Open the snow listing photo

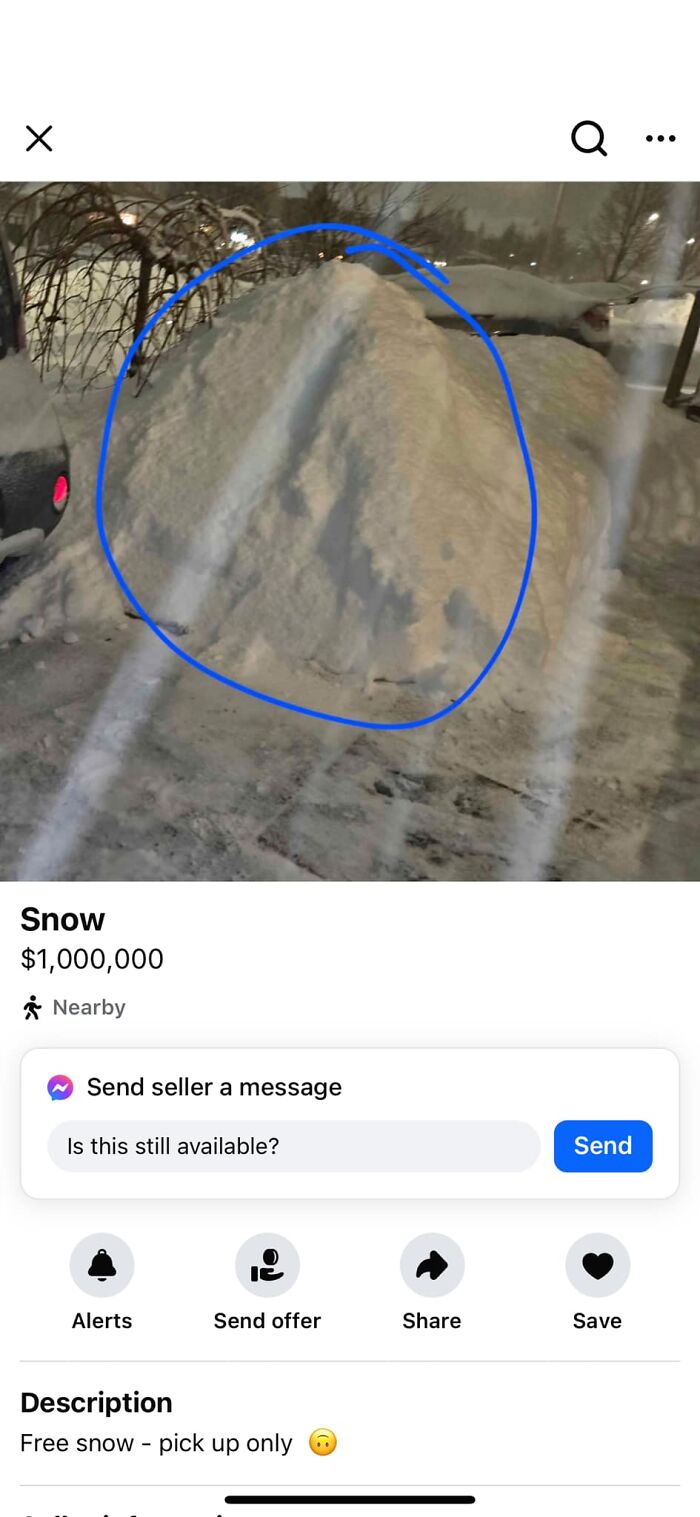tap(350, 530)
